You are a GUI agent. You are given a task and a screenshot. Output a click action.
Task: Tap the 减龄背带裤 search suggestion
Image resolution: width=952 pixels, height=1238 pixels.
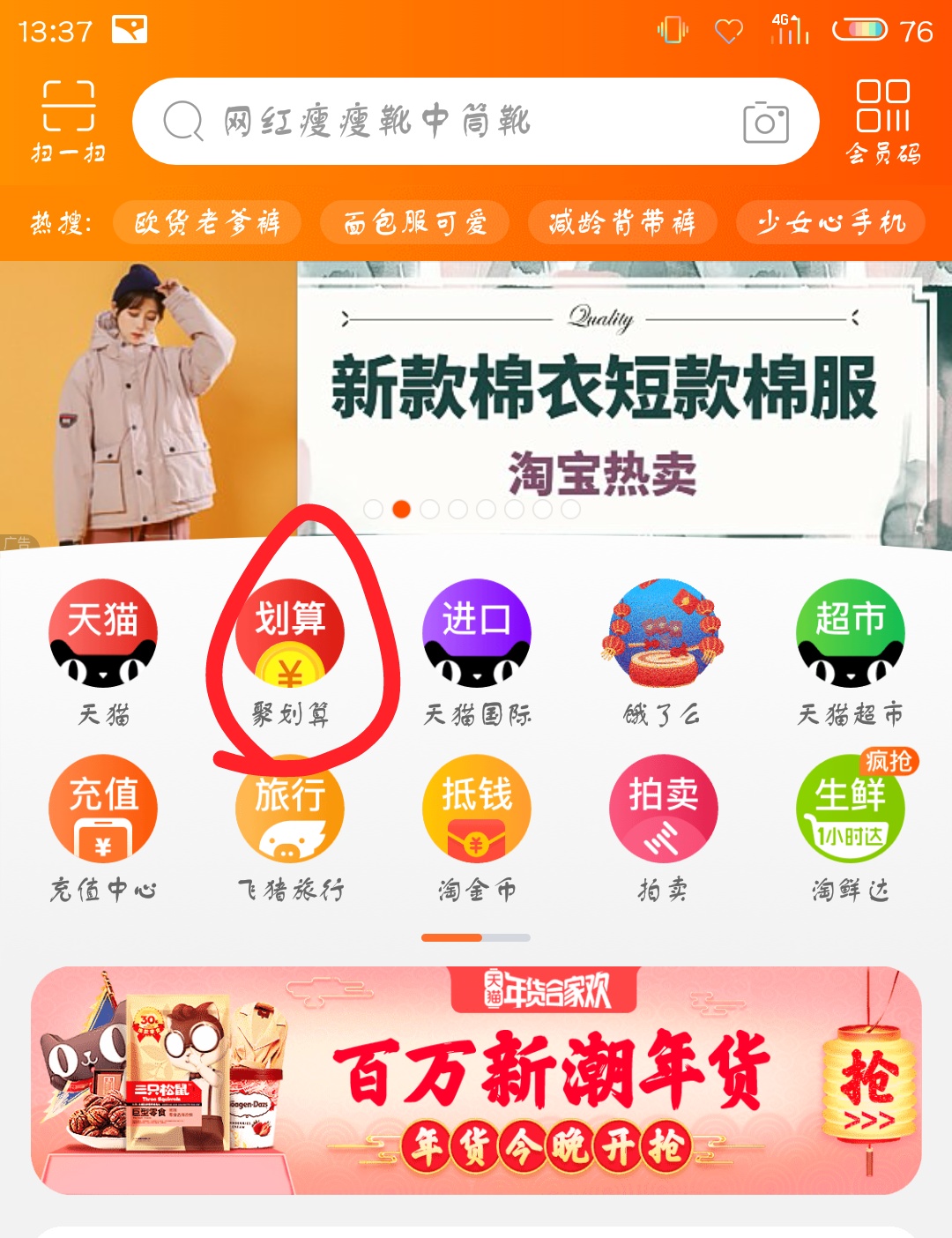coord(621,223)
